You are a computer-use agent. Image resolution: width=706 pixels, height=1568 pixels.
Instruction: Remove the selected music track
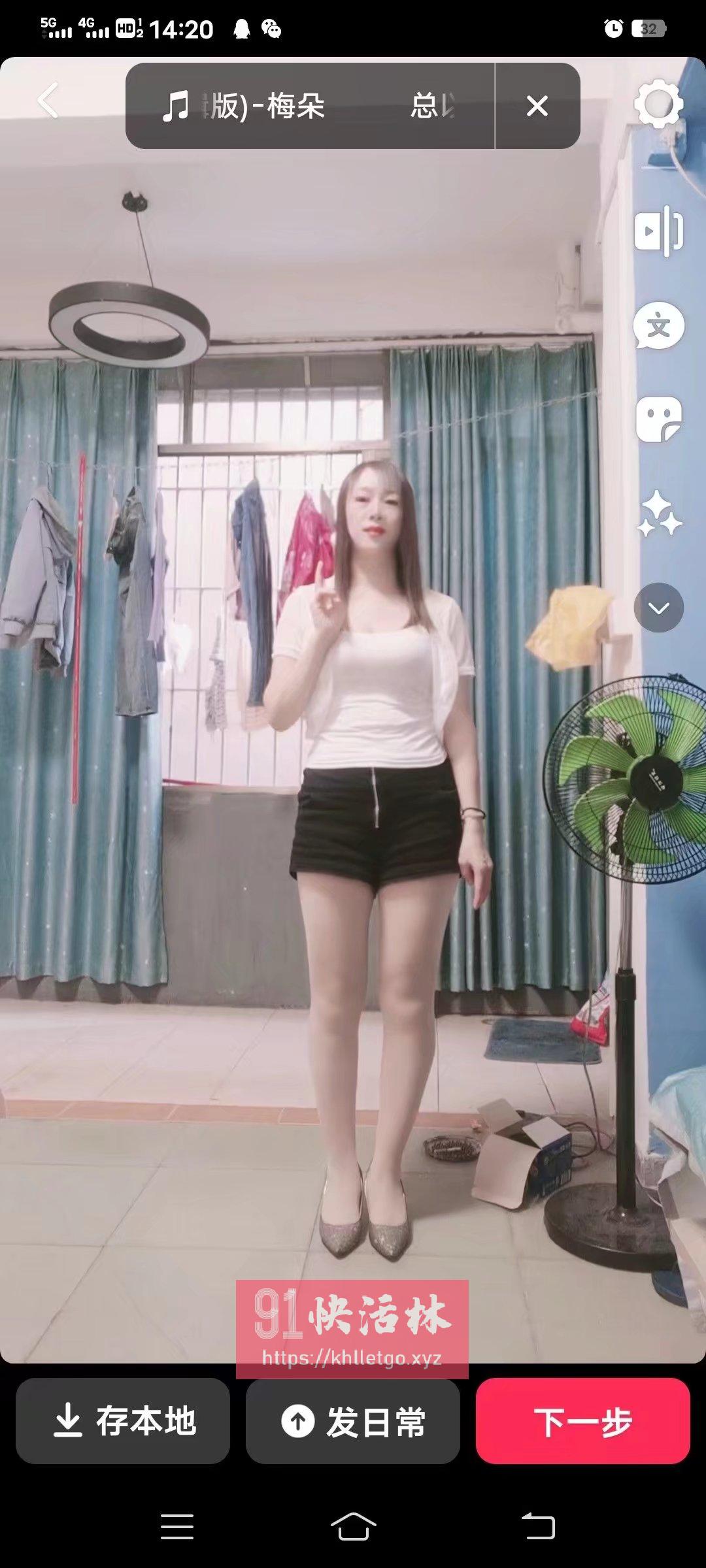[x=537, y=106]
